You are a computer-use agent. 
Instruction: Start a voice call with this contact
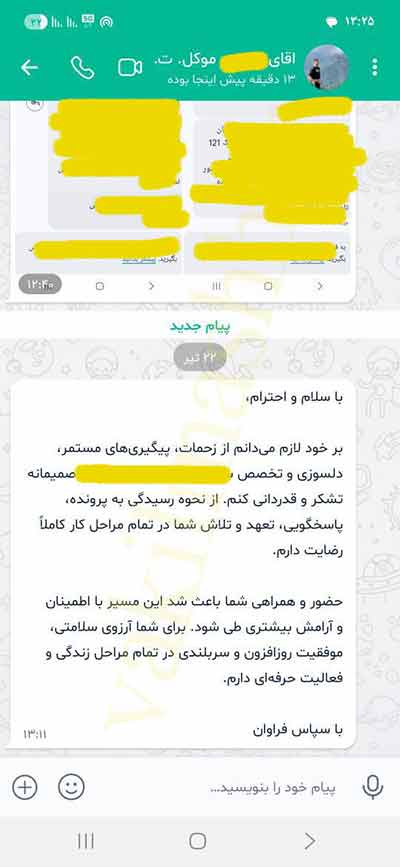(x=83, y=67)
